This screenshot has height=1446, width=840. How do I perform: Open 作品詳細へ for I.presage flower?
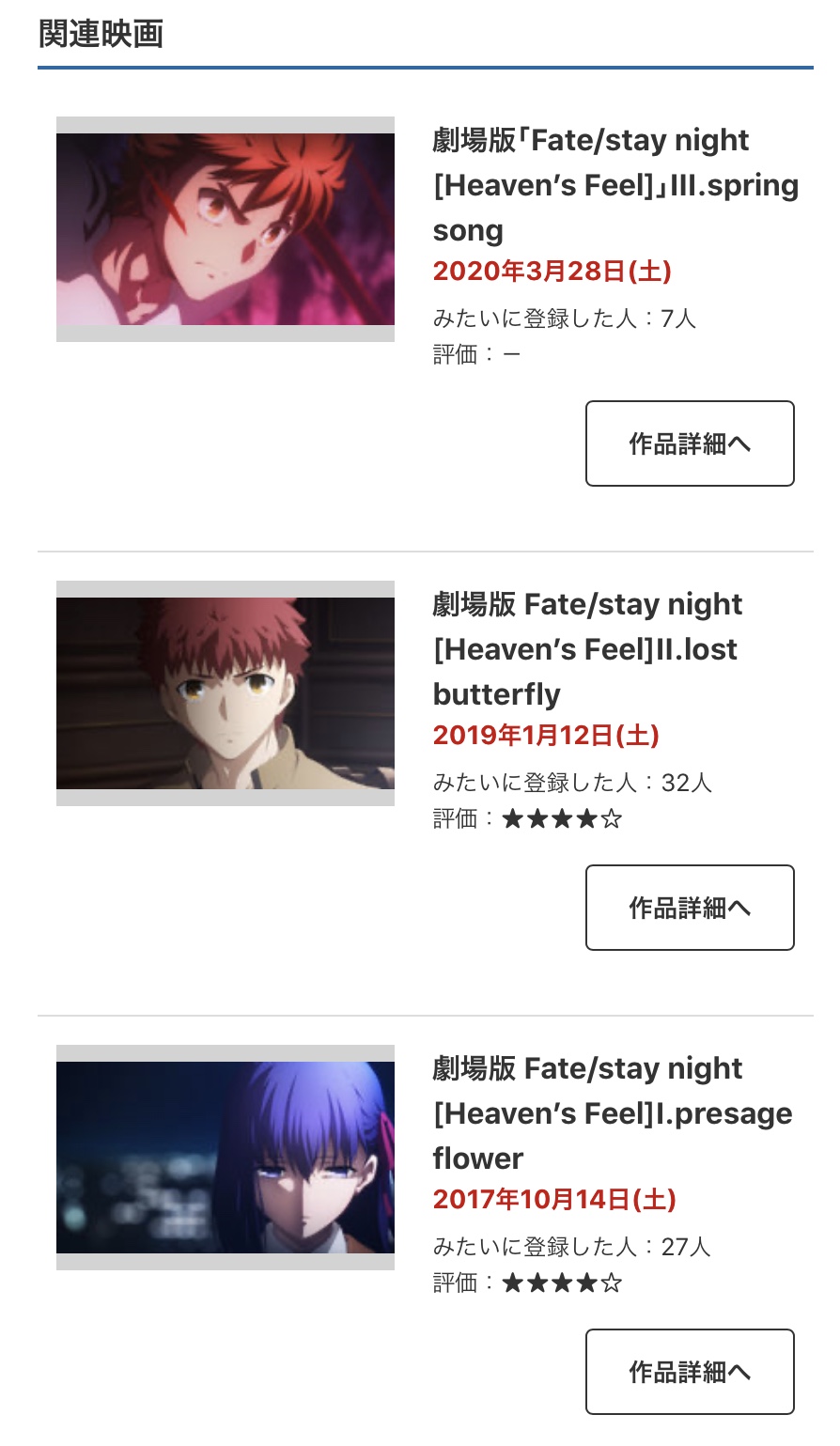click(x=690, y=1372)
